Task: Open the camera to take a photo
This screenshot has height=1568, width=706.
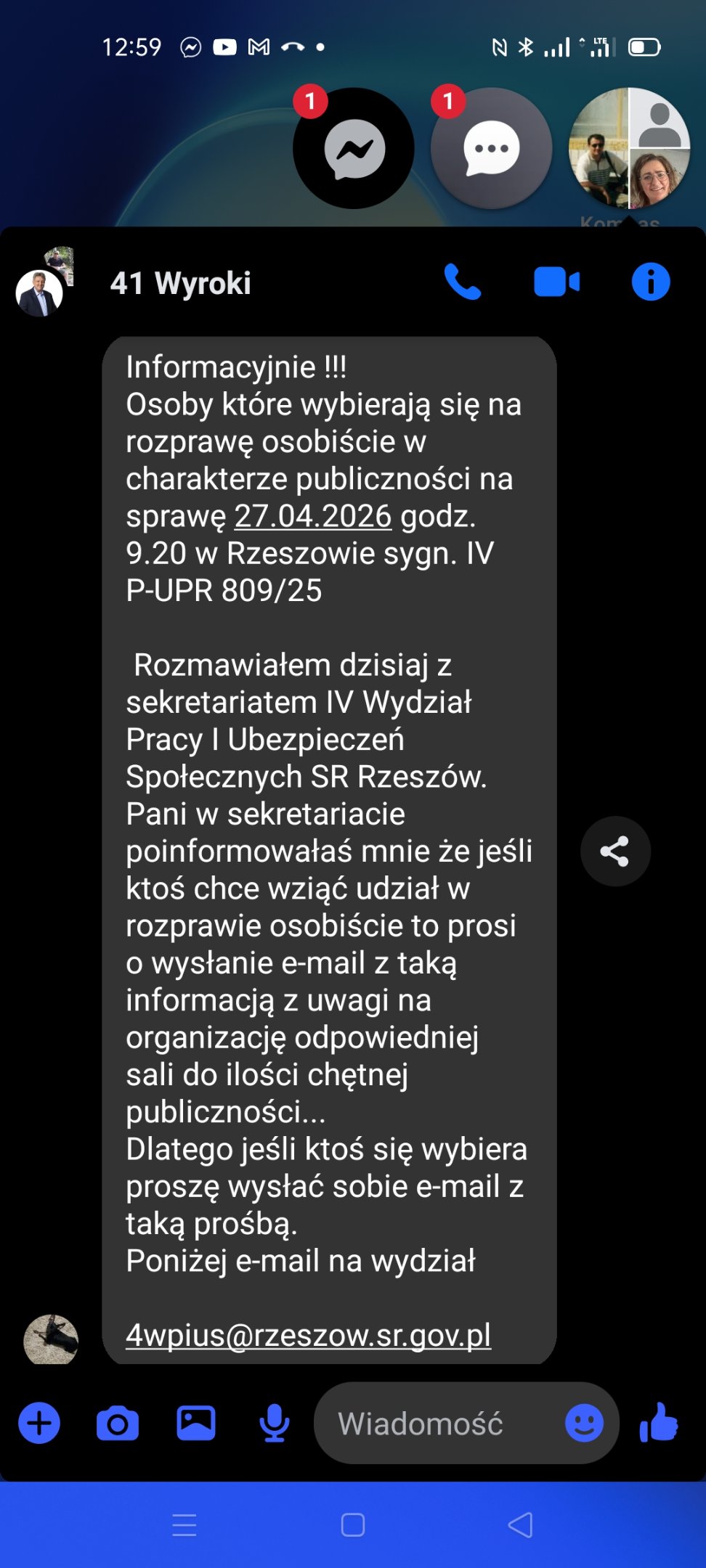Action: click(x=118, y=1423)
